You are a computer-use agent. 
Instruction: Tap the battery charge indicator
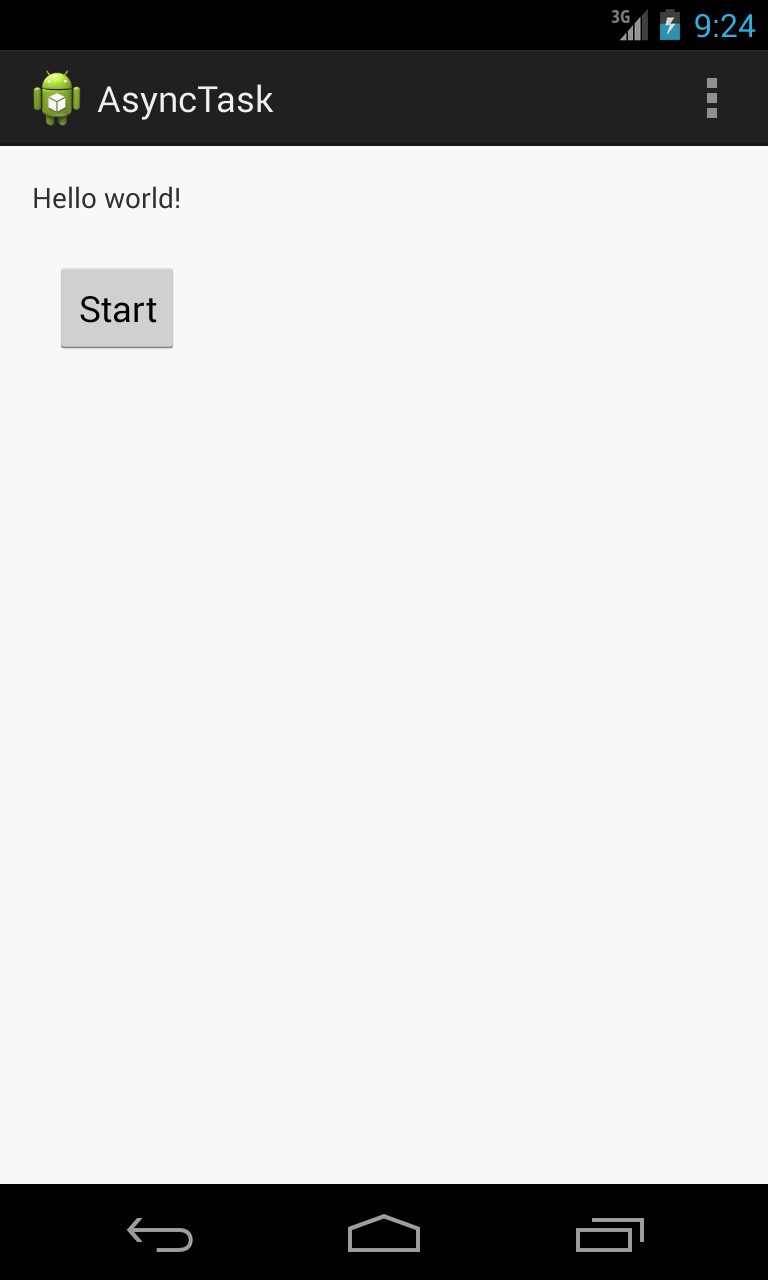pos(668,25)
